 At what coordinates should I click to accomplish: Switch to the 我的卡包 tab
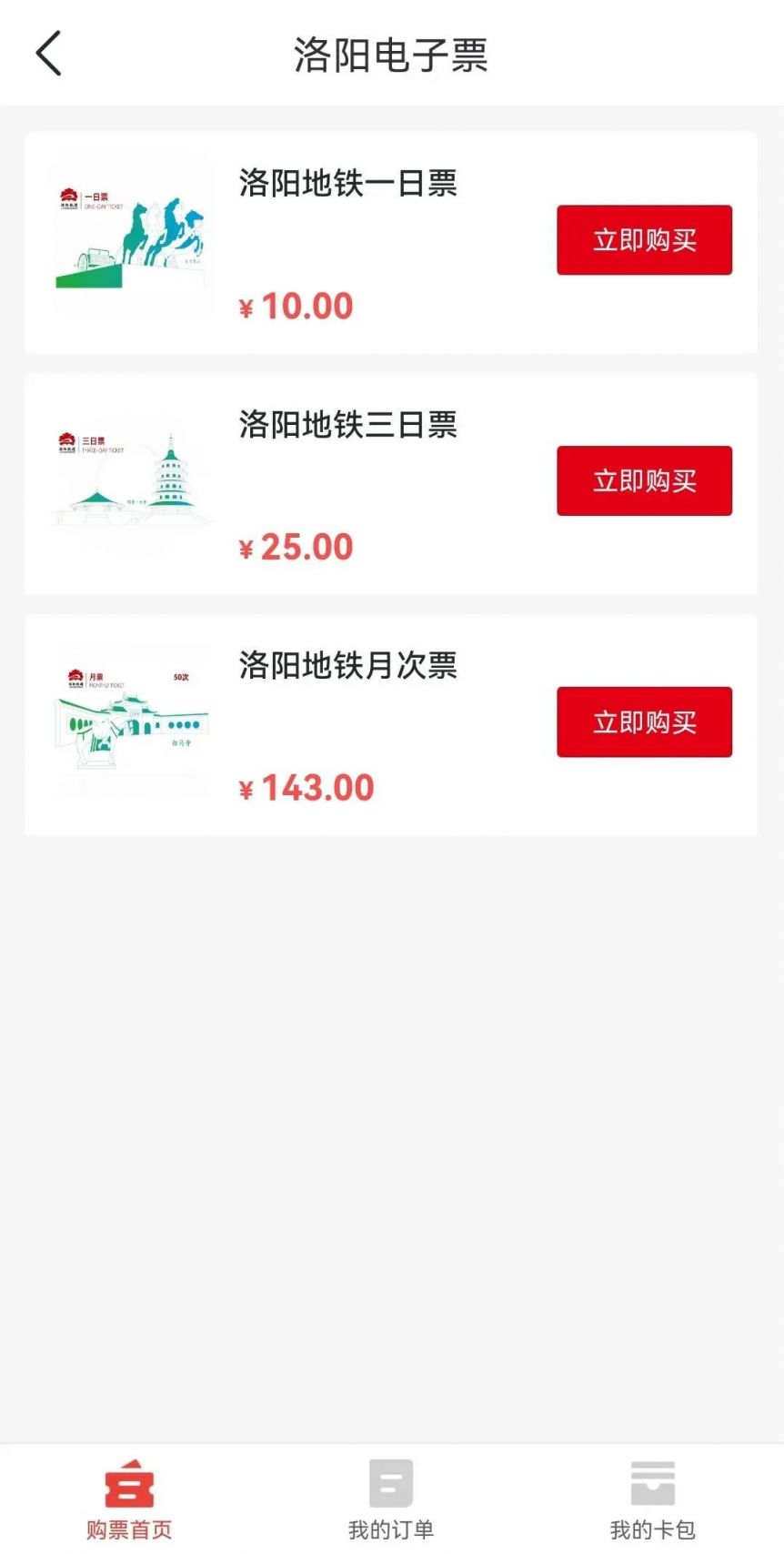click(652, 1499)
